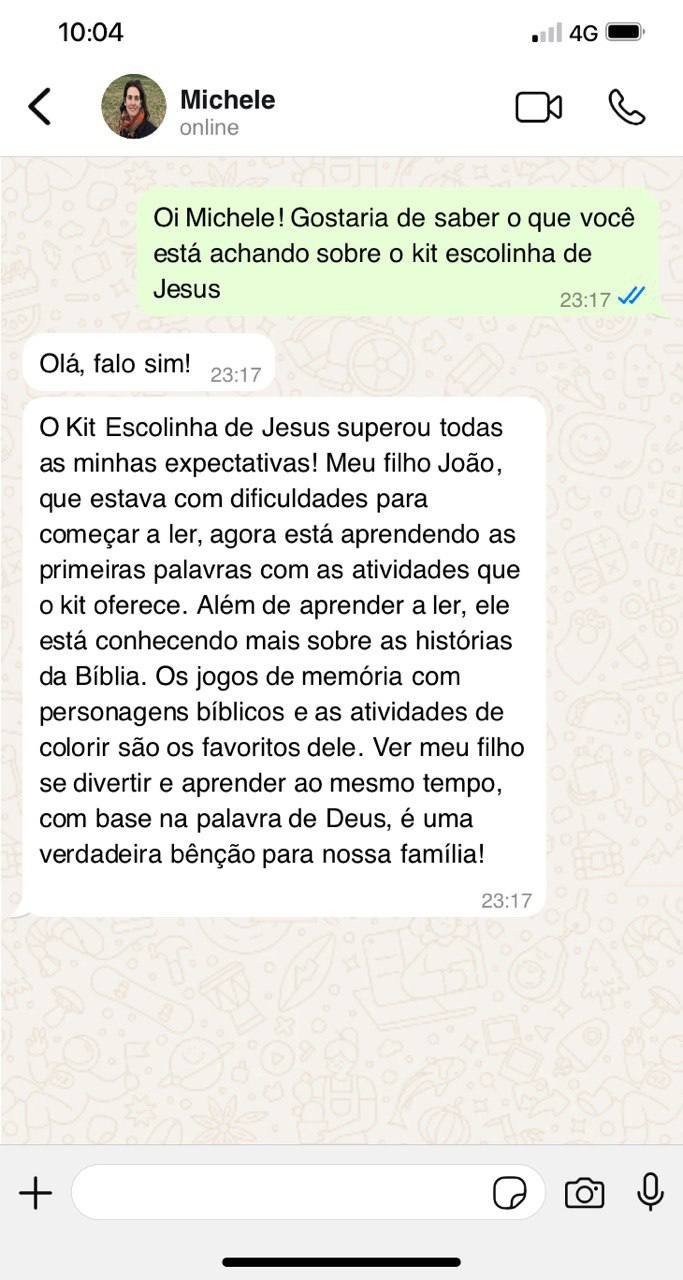Screen dimensions: 683x1280
Task: Tap the microphone to record audio
Action: coord(650,1191)
